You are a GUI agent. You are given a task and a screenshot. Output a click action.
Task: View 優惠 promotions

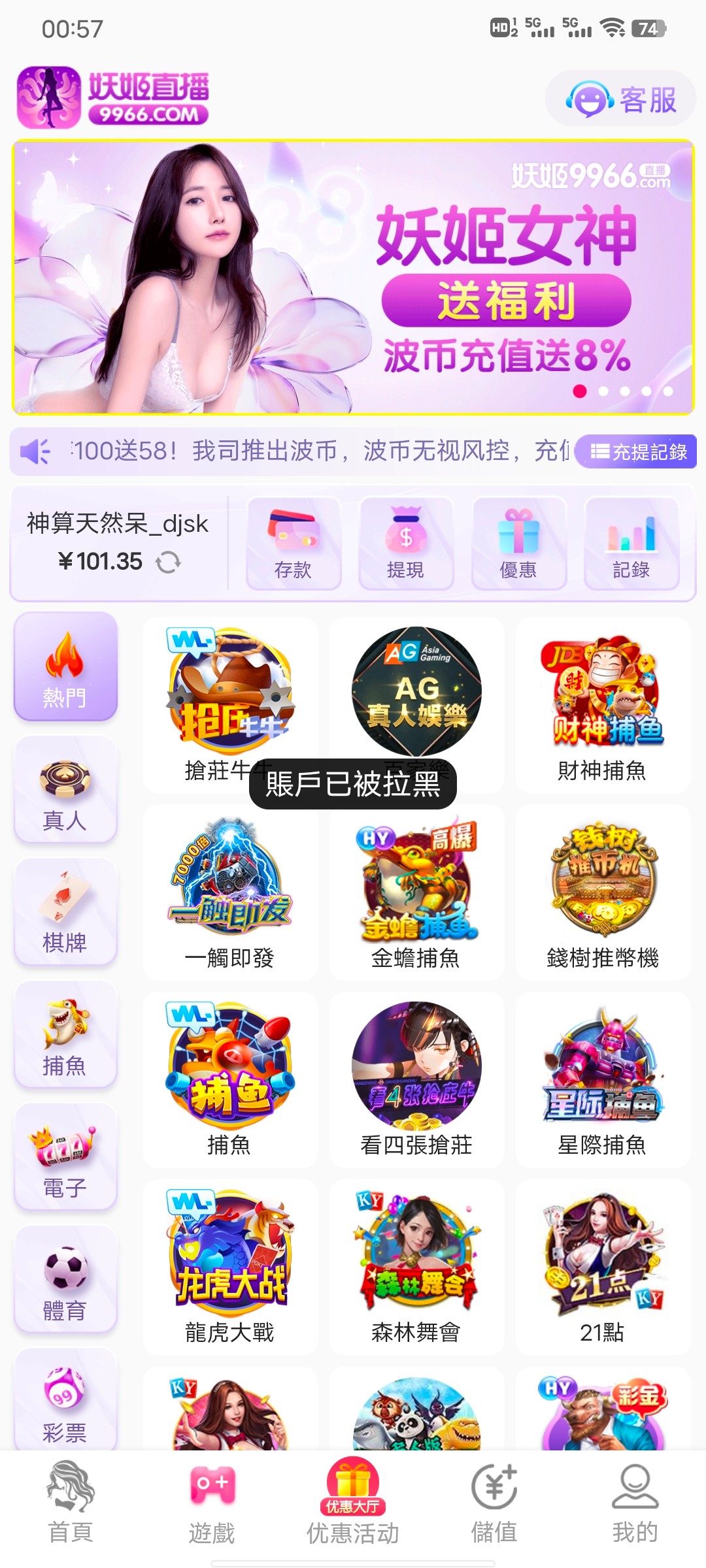pyautogui.click(x=518, y=544)
